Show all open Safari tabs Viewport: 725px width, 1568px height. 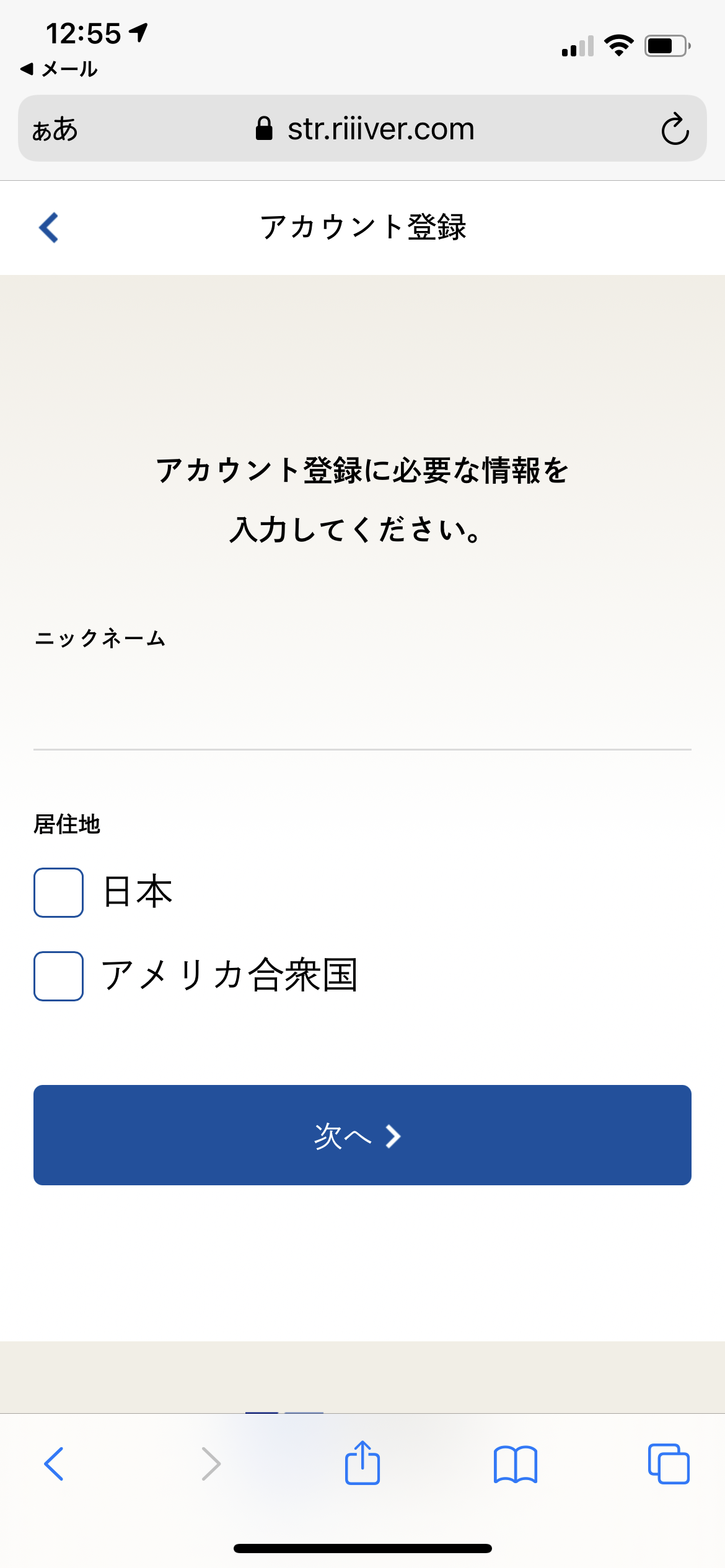pyautogui.click(x=669, y=1464)
